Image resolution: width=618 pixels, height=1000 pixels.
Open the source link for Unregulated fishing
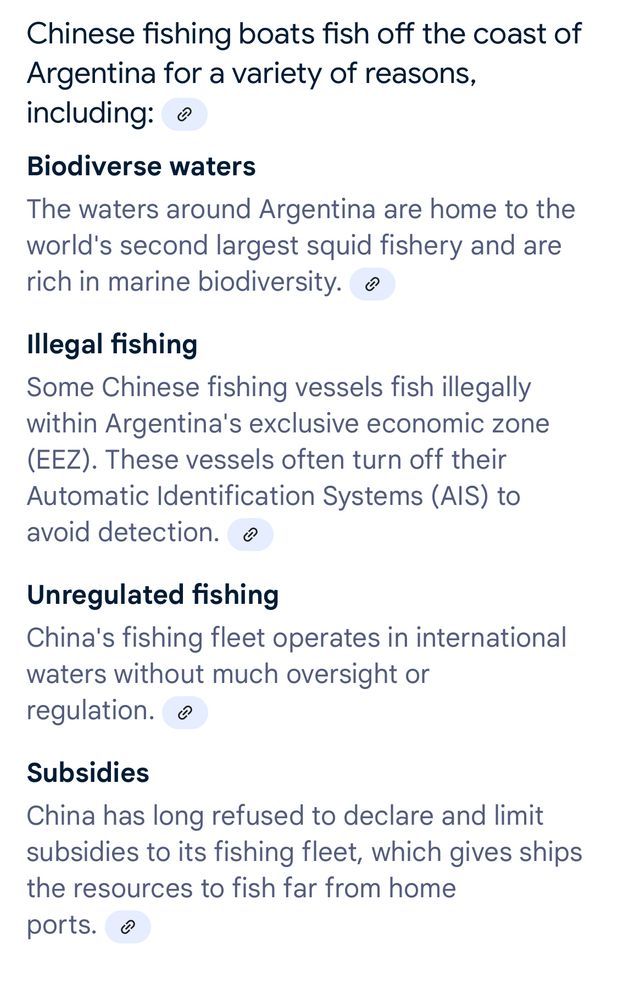[184, 713]
